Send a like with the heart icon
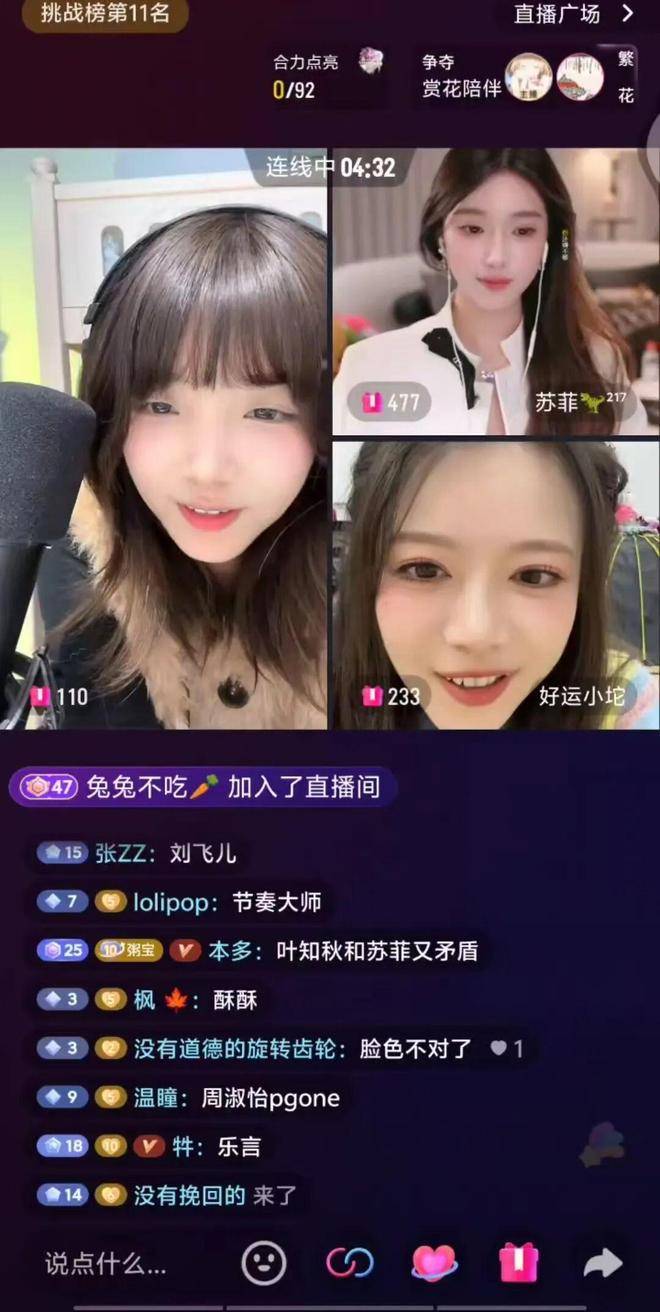This screenshot has width=660, height=1312. pyautogui.click(x=434, y=1263)
